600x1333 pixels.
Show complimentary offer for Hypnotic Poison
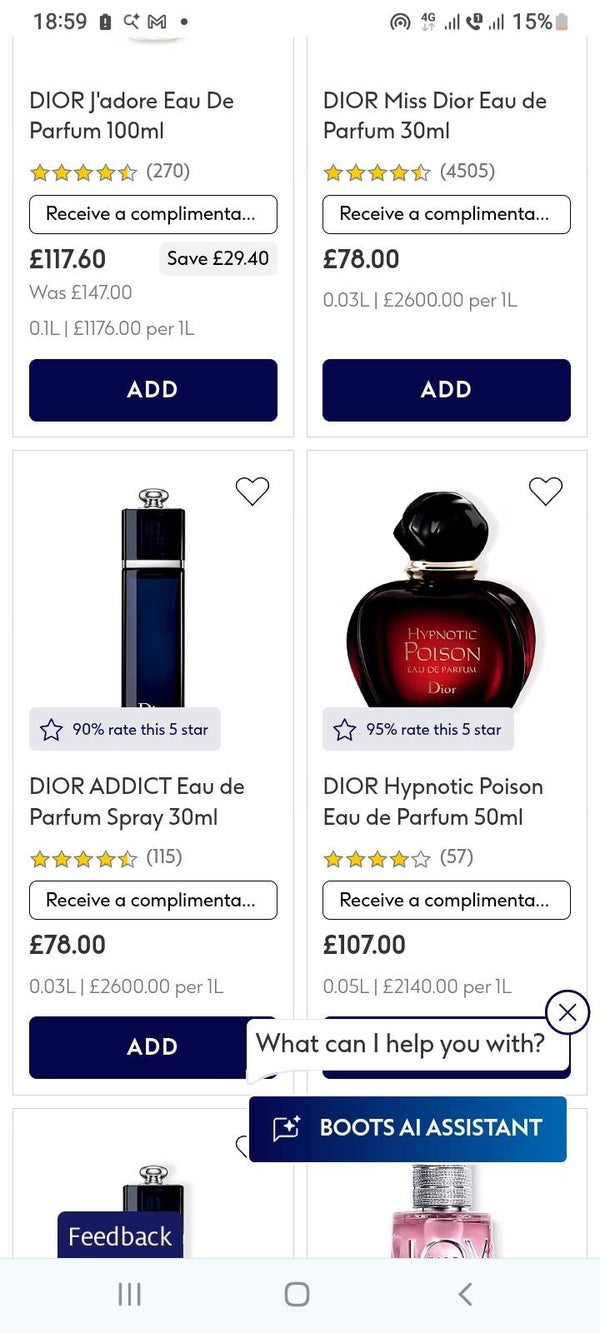[446, 900]
